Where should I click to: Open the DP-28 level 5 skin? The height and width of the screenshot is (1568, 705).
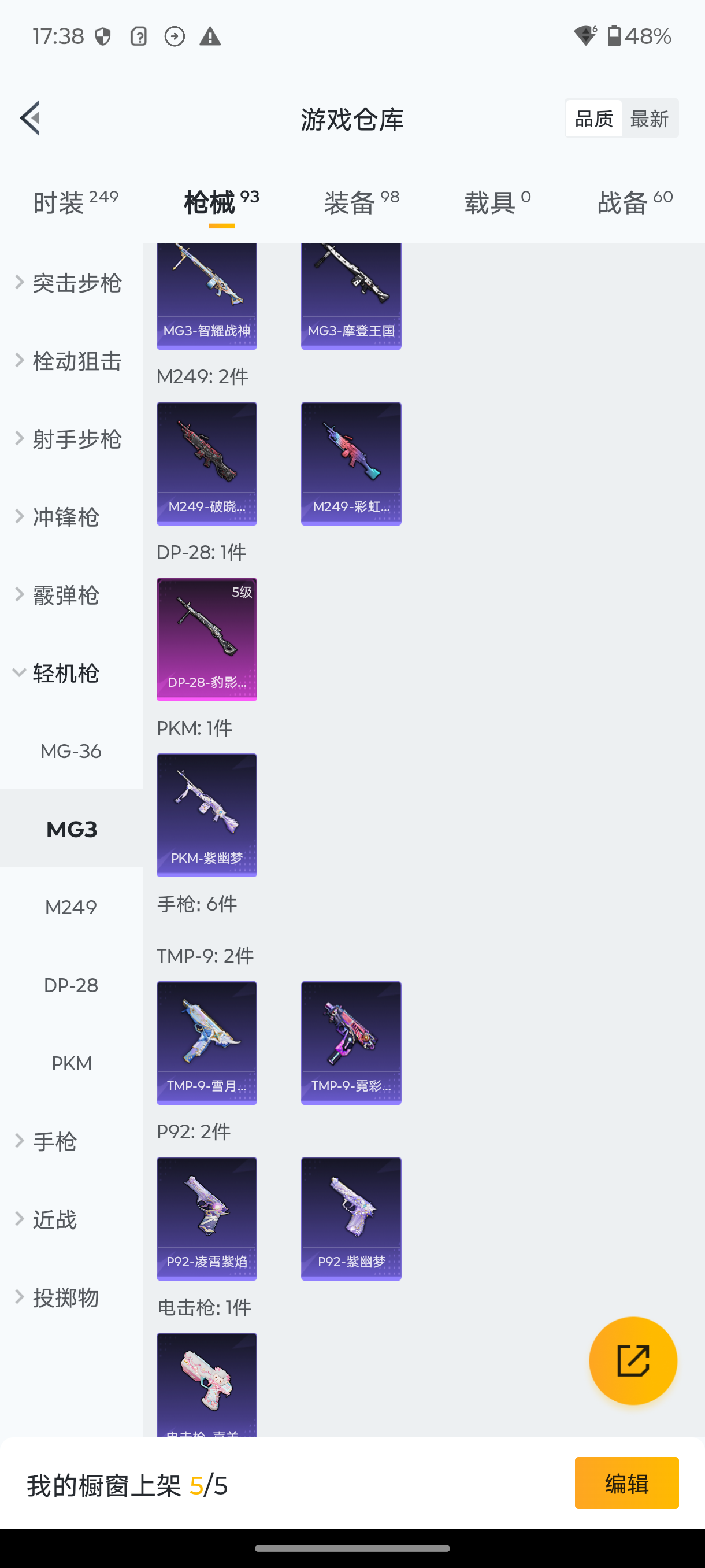tap(207, 639)
